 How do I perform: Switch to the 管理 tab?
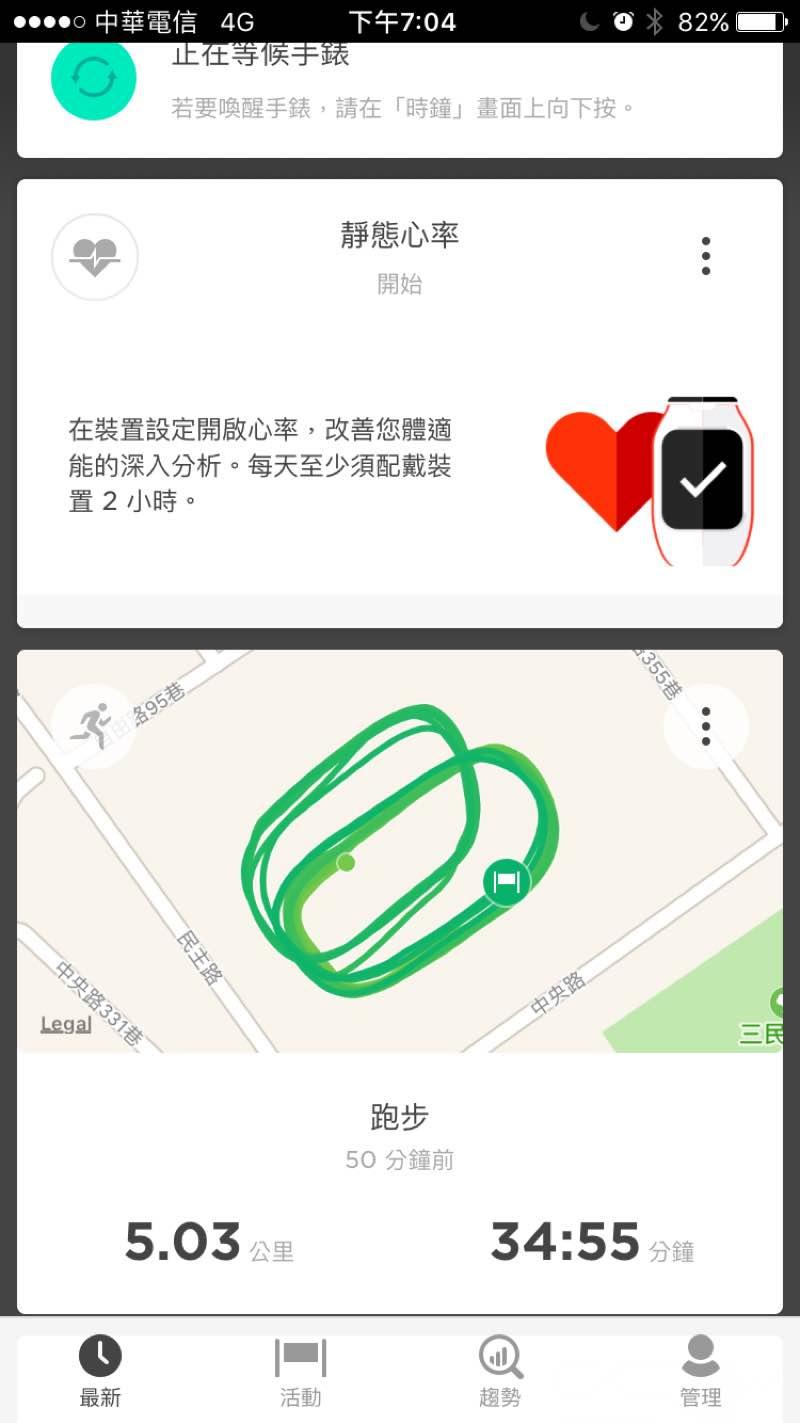click(x=700, y=1370)
